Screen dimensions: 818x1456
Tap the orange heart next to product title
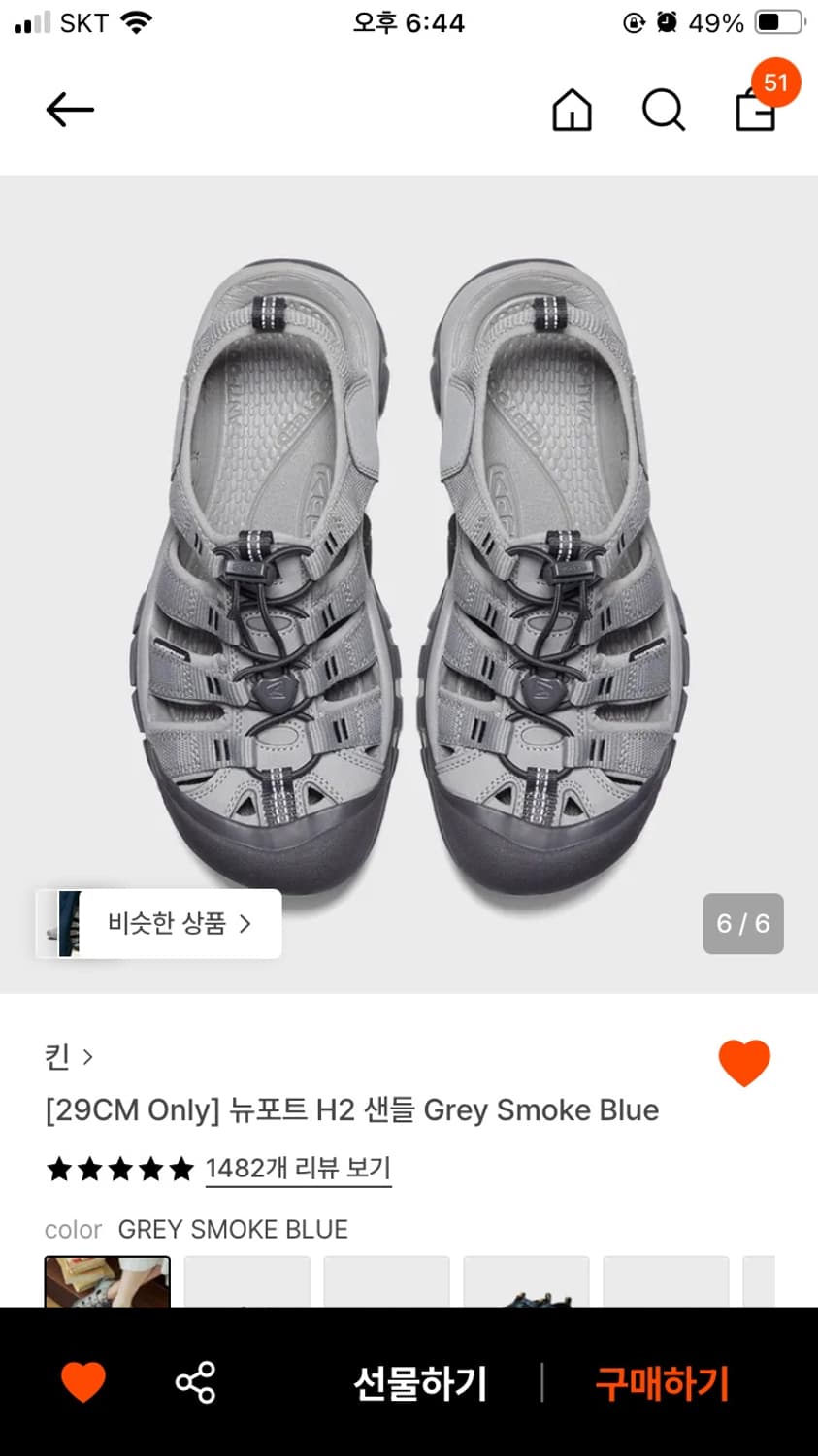tap(742, 1062)
